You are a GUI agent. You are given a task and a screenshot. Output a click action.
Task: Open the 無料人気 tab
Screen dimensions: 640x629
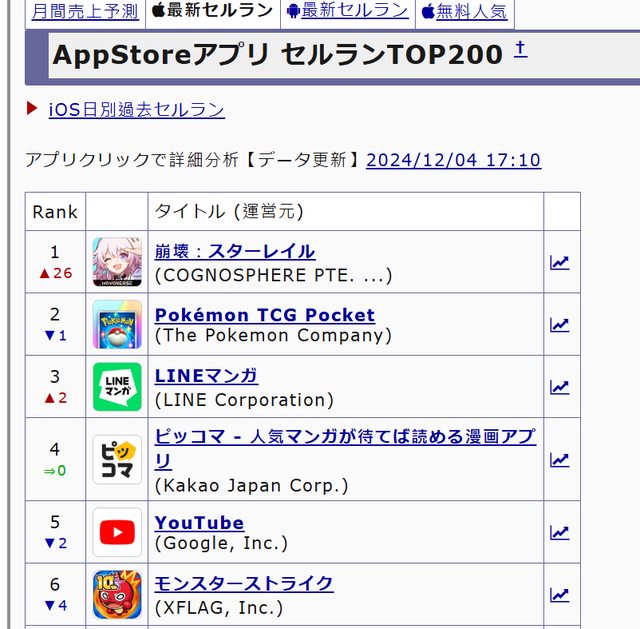pos(464,11)
